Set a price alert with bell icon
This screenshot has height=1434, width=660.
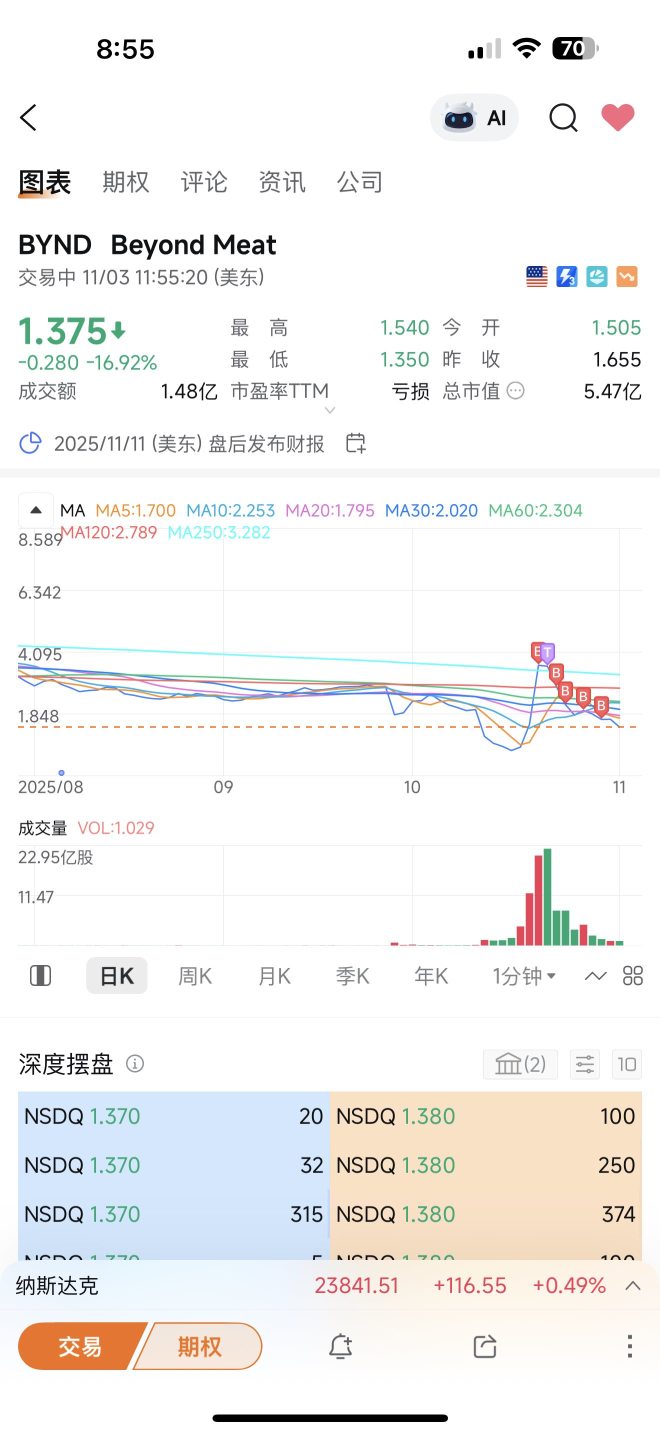340,1346
